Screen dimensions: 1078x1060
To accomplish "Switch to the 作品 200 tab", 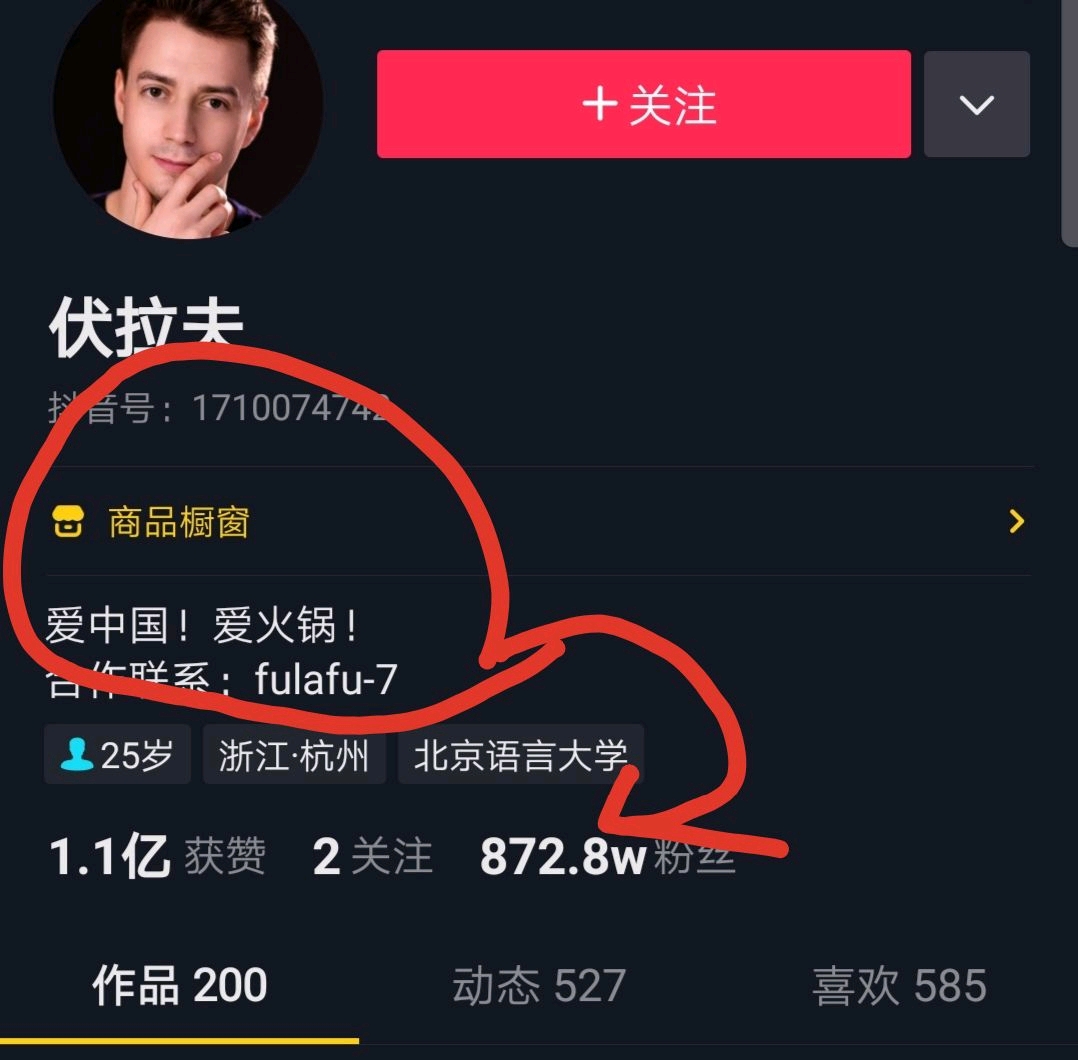I will [180, 986].
